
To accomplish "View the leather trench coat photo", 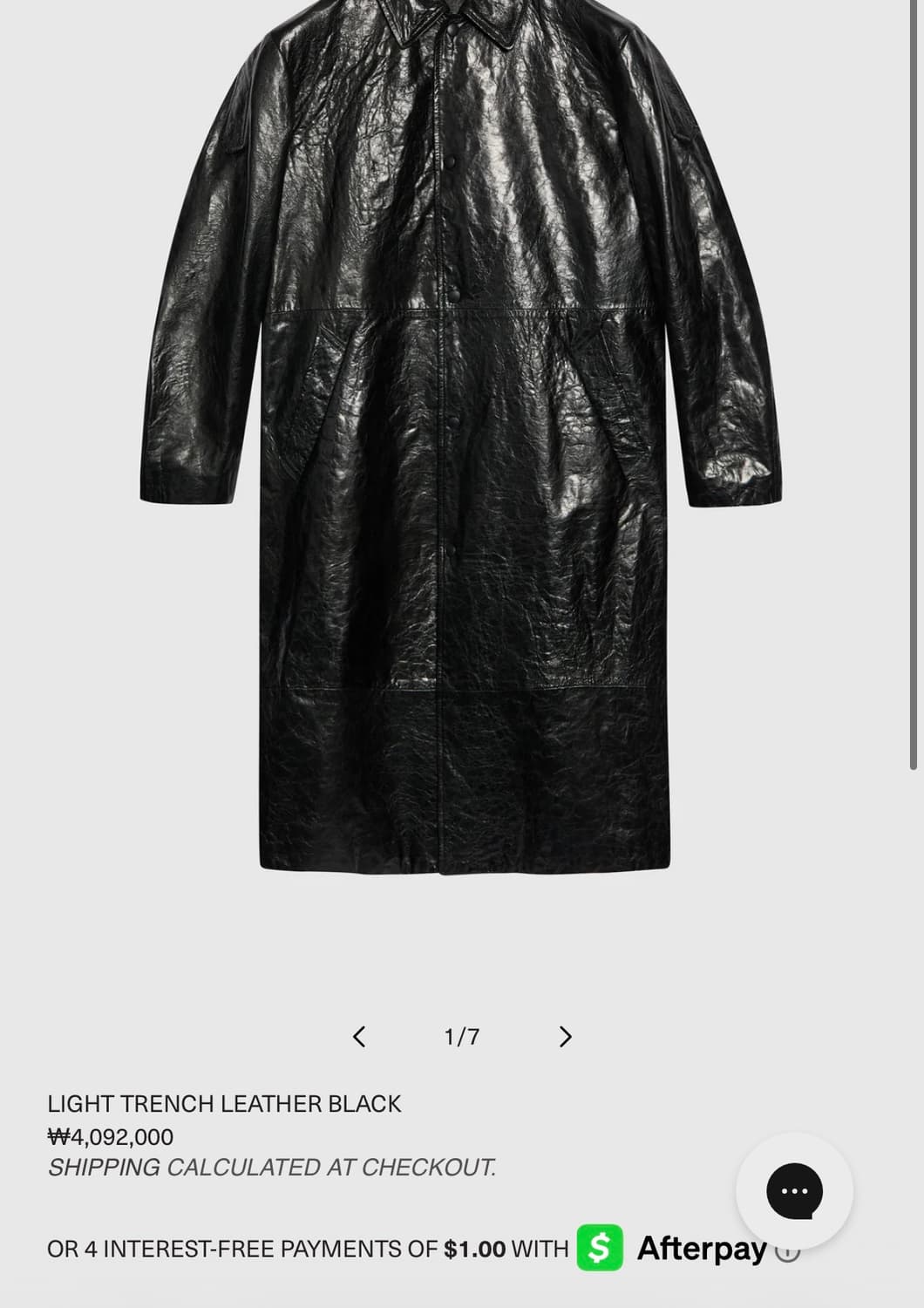I will 461,436.
